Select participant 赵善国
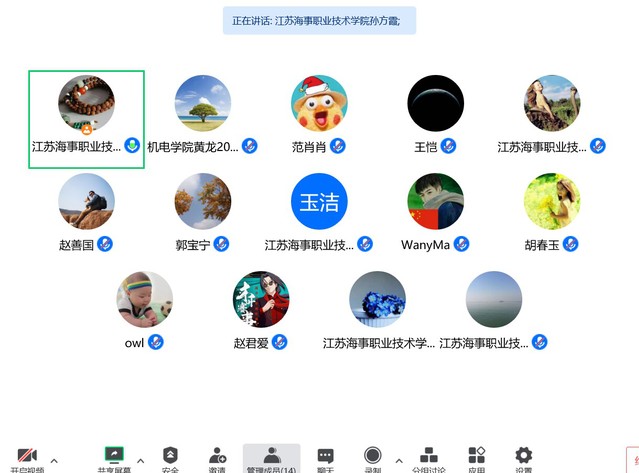The image size is (639, 473). (87, 202)
